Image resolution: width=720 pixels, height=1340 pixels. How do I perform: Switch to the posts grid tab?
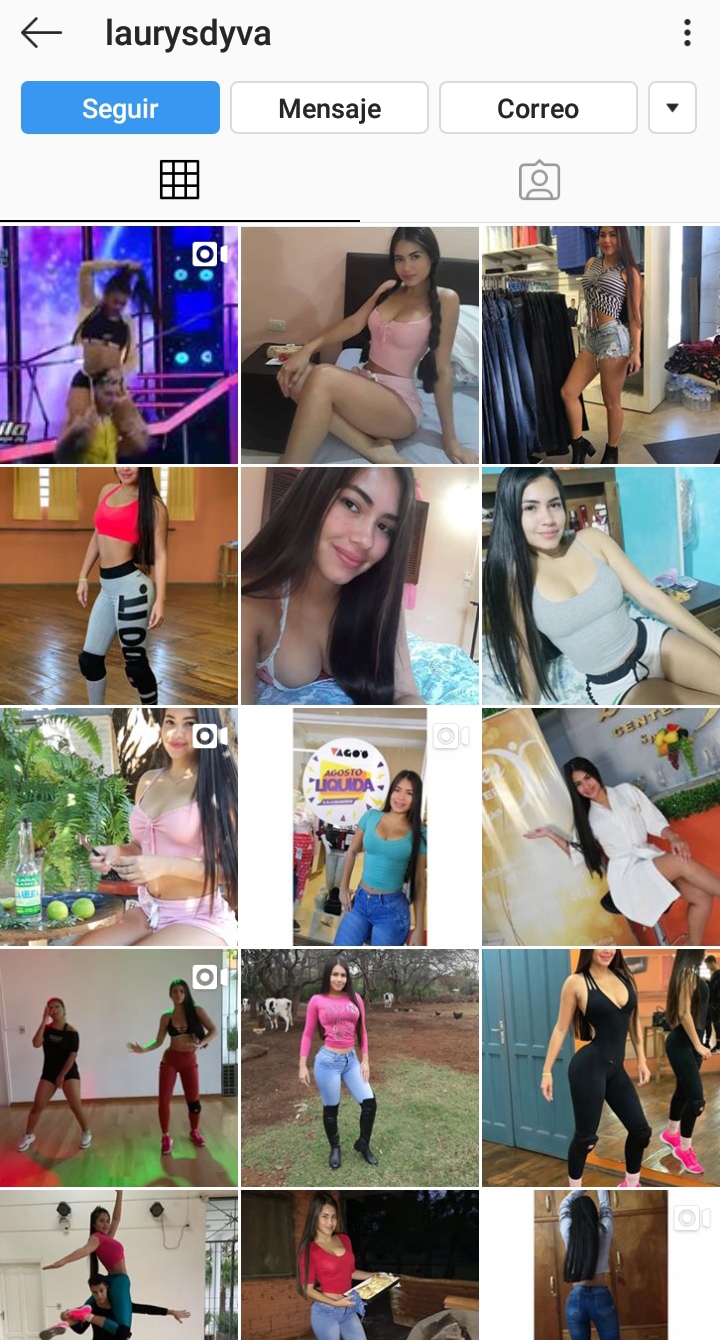180,180
